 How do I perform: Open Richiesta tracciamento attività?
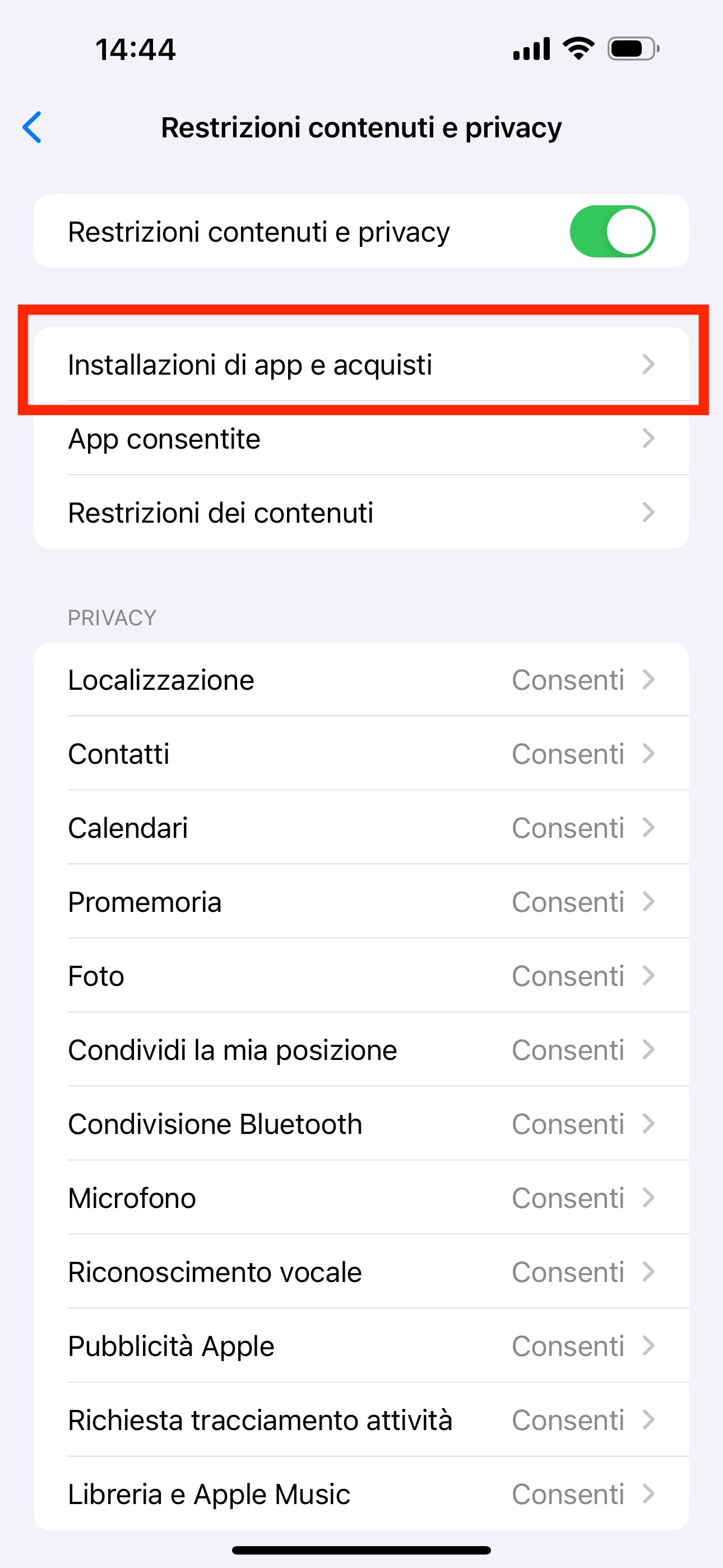click(361, 1419)
